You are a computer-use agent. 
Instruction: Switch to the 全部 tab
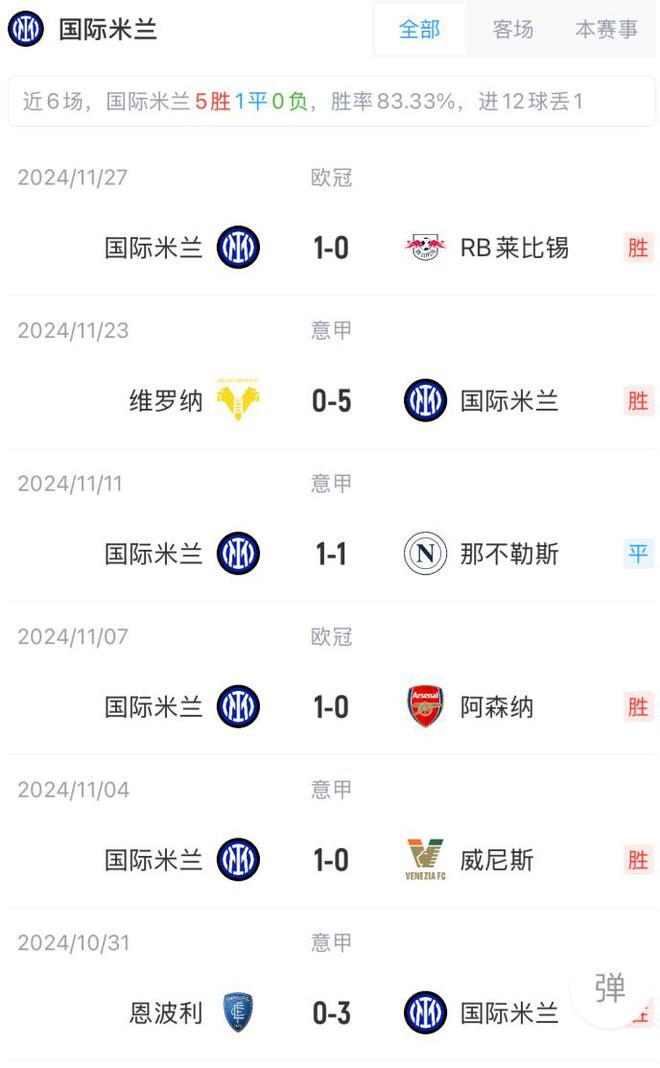(419, 30)
